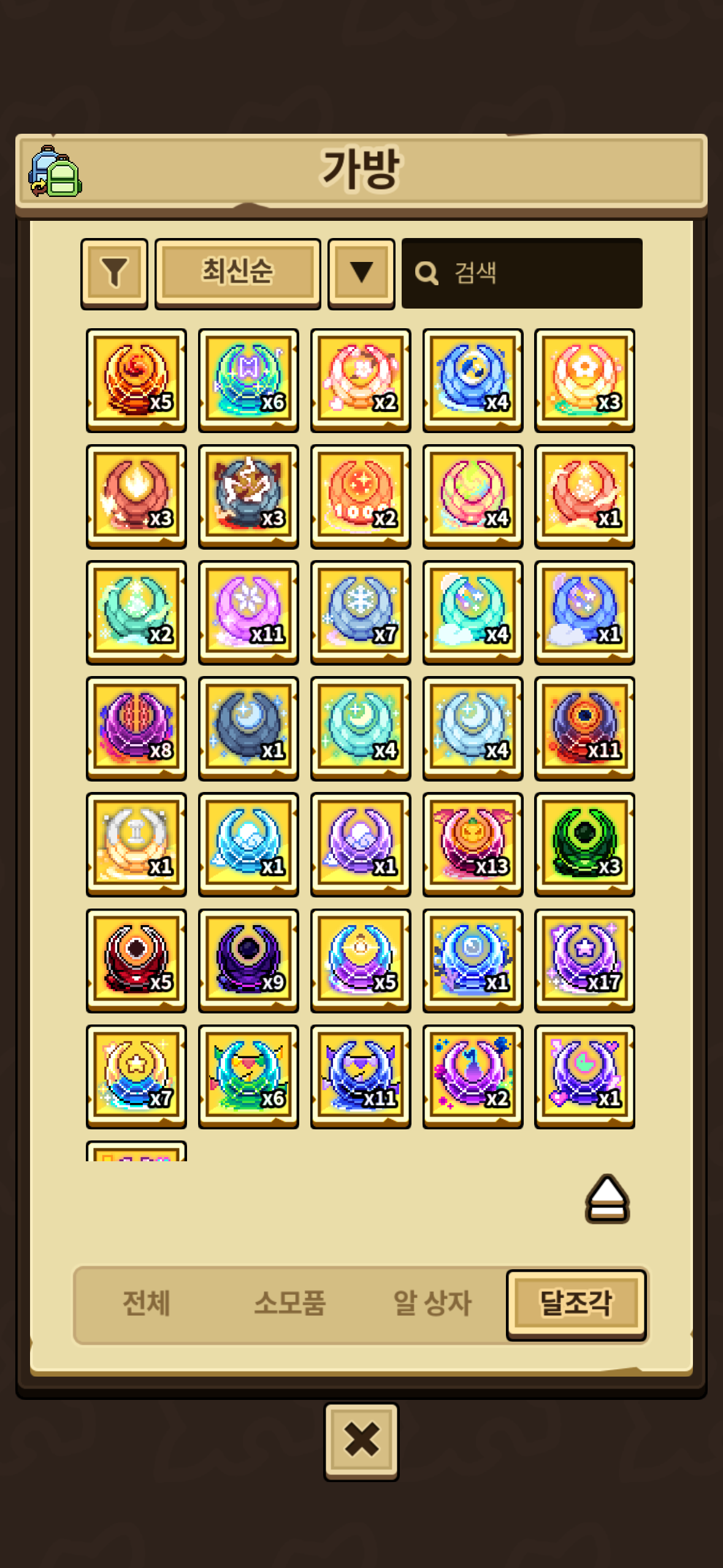This screenshot has width=723, height=1568.
Task: Jump to top with the up arrow
Action: pyautogui.click(x=607, y=1199)
